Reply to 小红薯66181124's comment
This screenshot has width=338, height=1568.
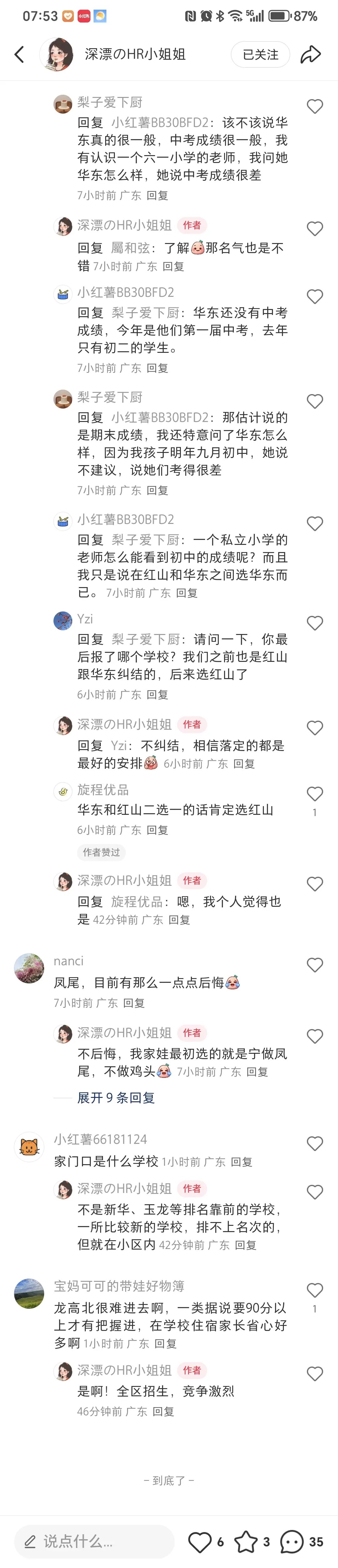point(241,1162)
